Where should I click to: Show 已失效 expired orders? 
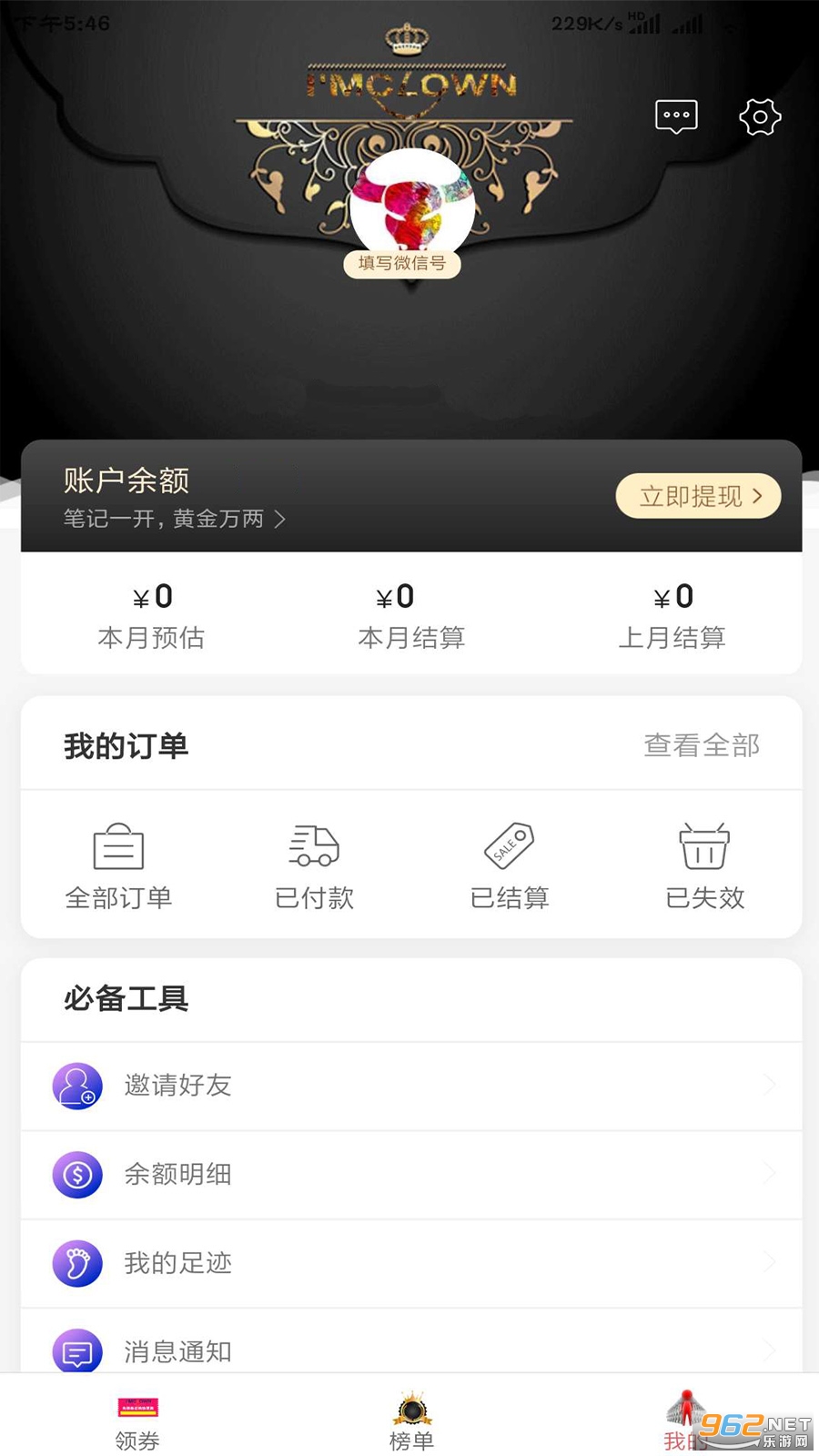[x=704, y=864]
